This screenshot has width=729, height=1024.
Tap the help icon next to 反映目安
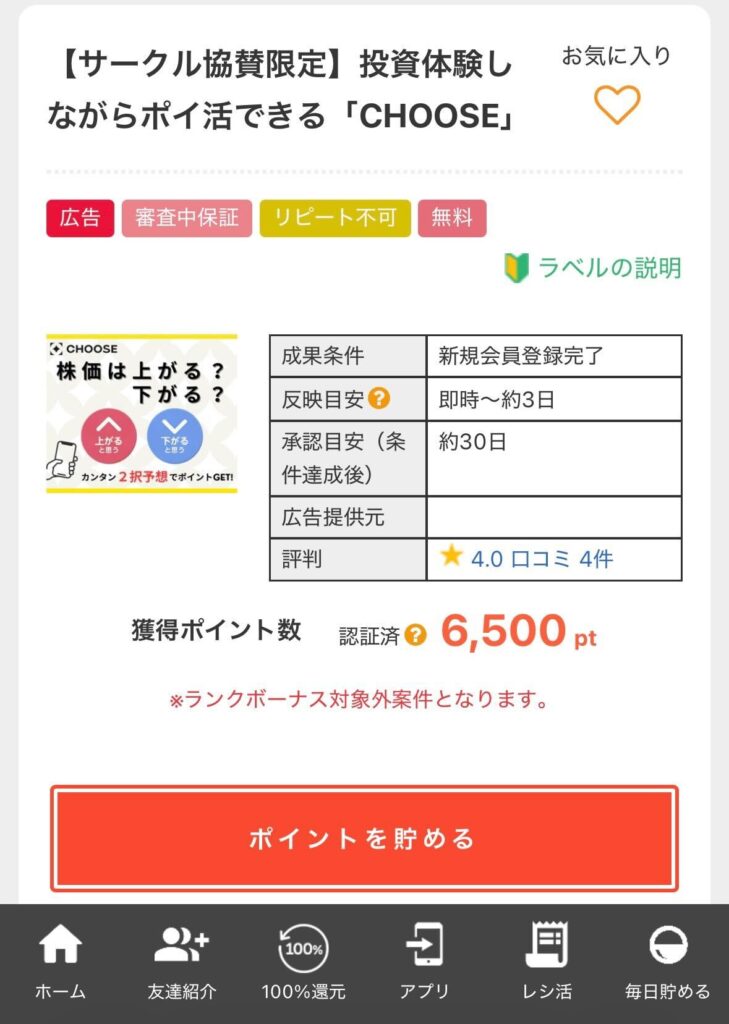pos(379,400)
